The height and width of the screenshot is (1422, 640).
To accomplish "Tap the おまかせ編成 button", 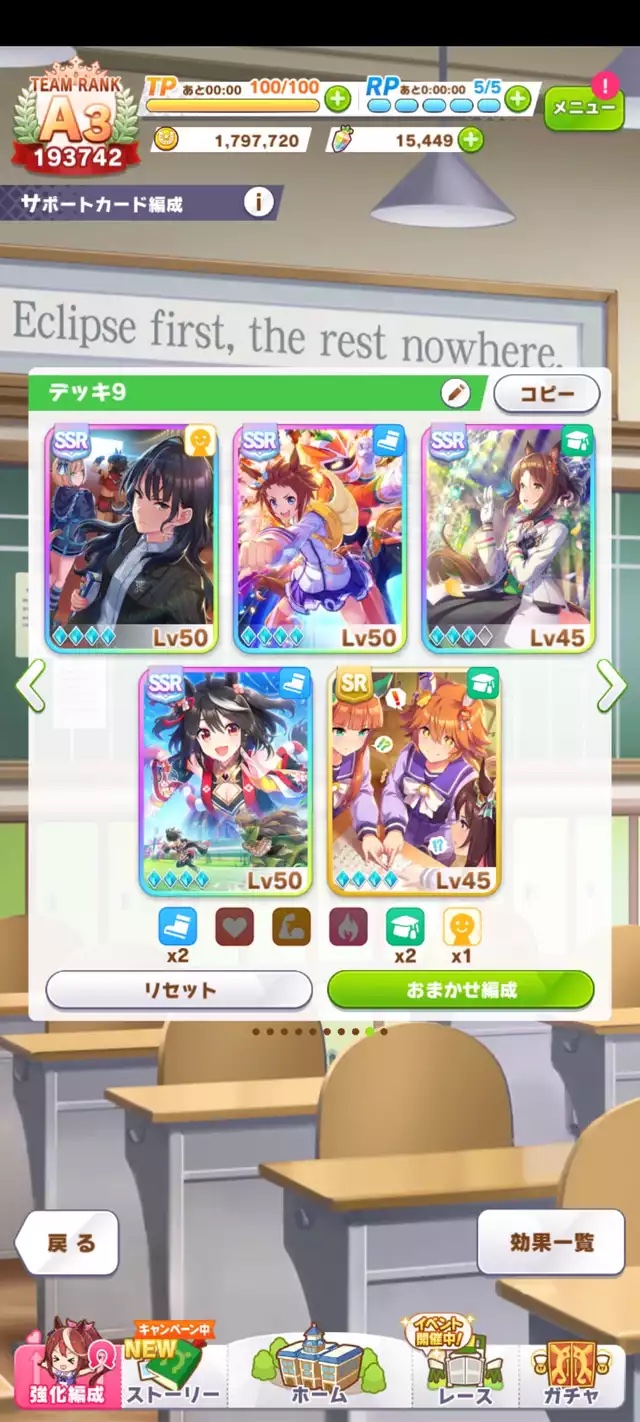I will [x=461, y=990].
